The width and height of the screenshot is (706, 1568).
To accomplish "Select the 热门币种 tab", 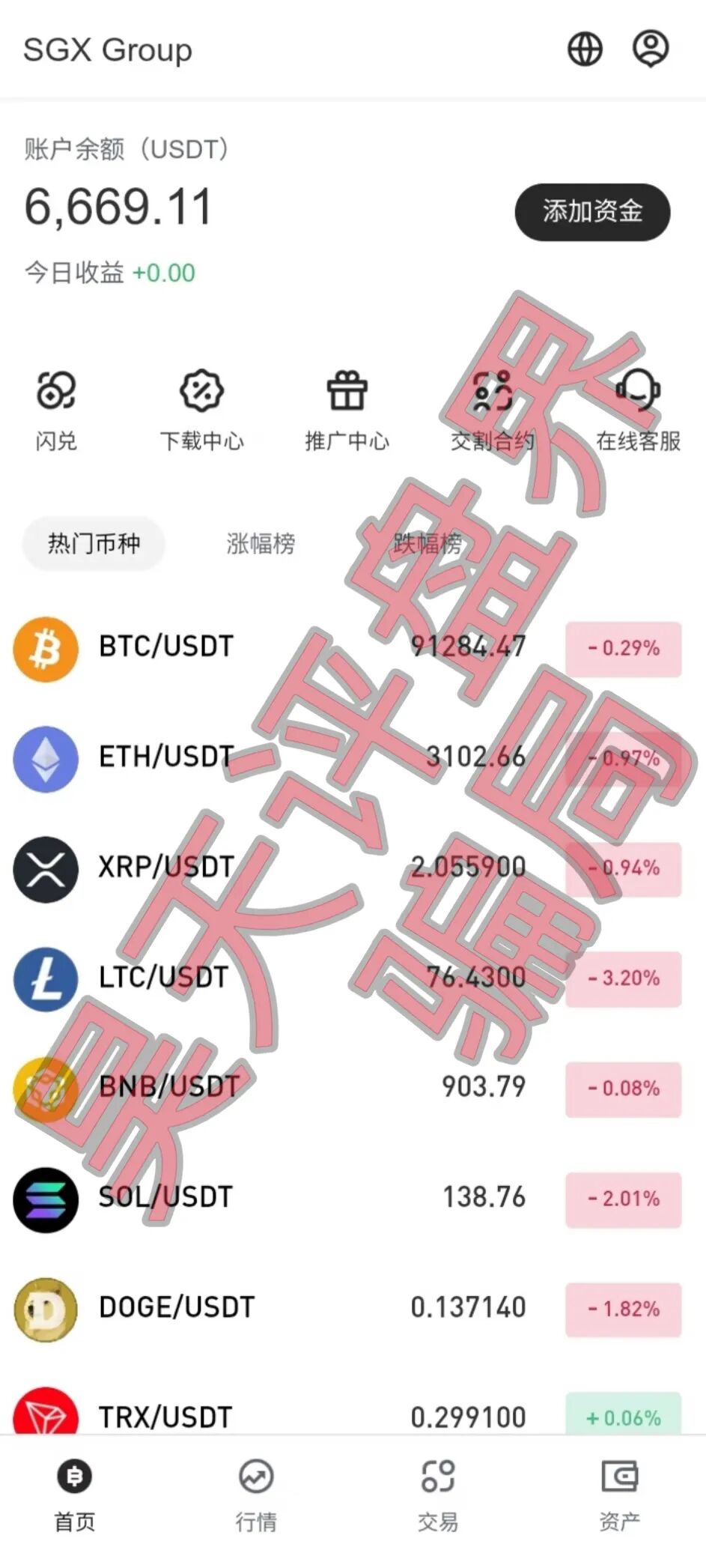I will pyautogui.click(x=94, y=543).
